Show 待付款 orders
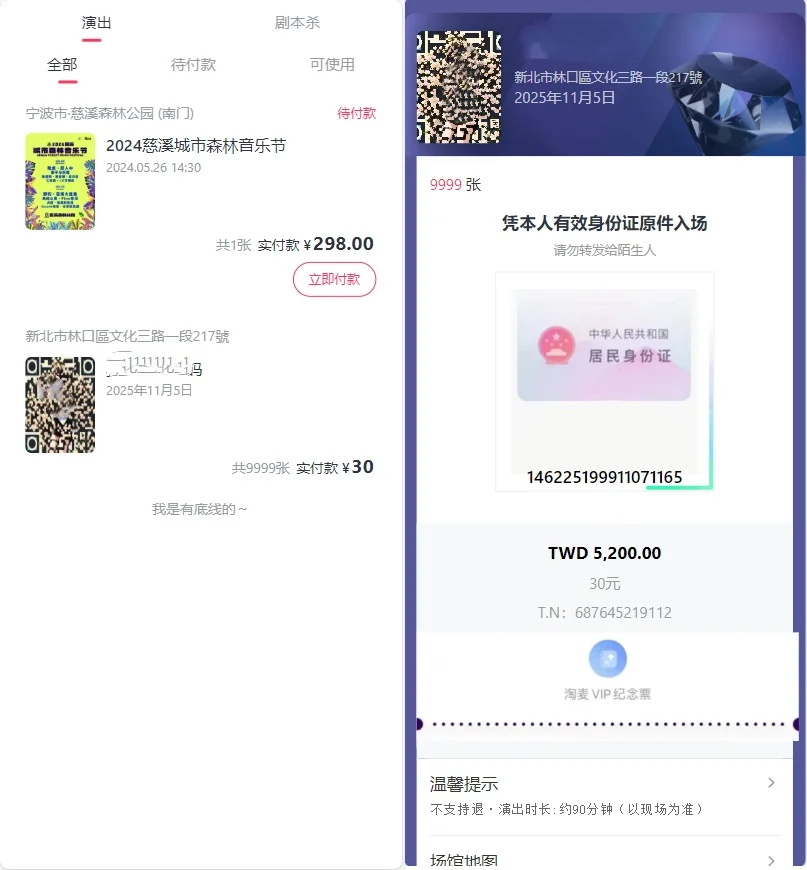Screen dimensions: 807x870 (x=193, y=65)
